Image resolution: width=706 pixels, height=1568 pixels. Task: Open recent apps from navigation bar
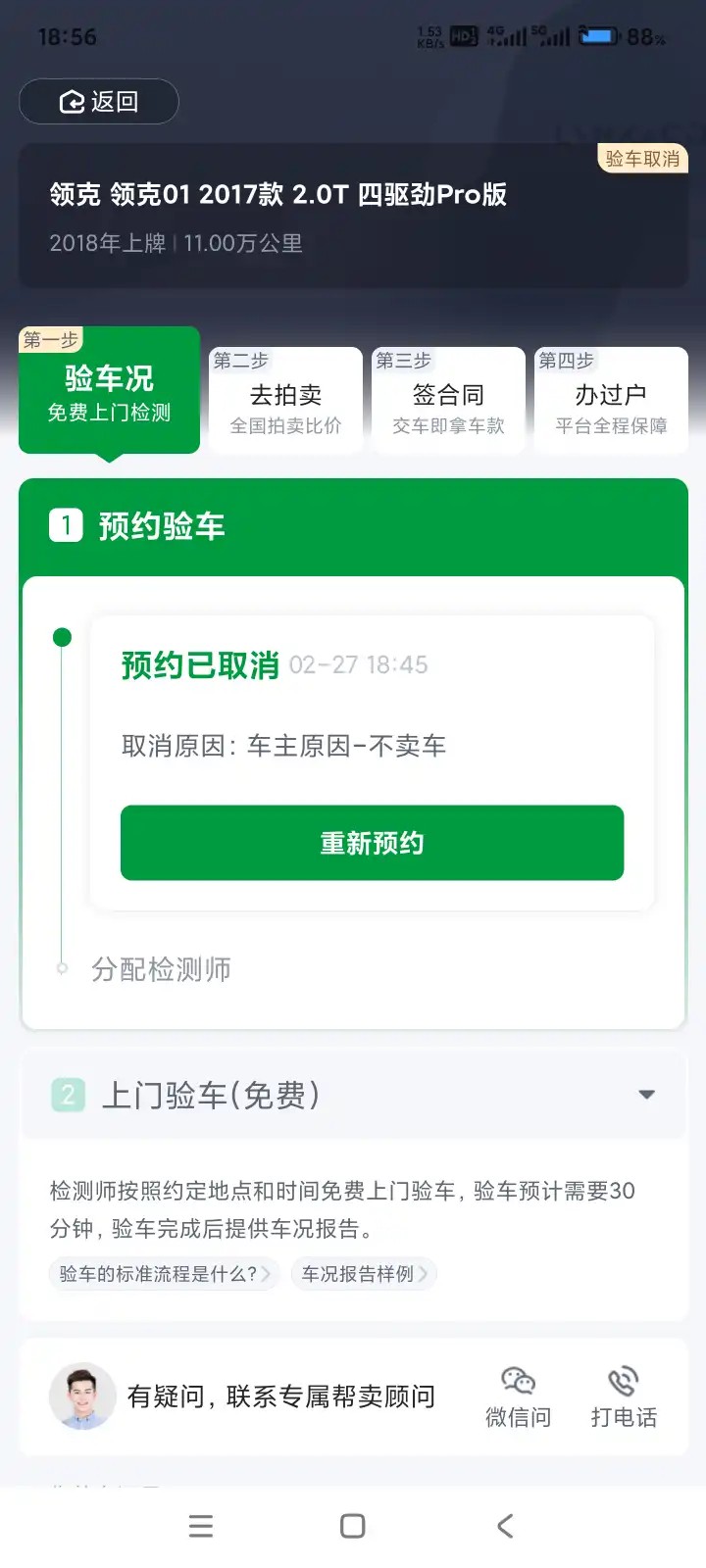click(x=201, y=1526)
